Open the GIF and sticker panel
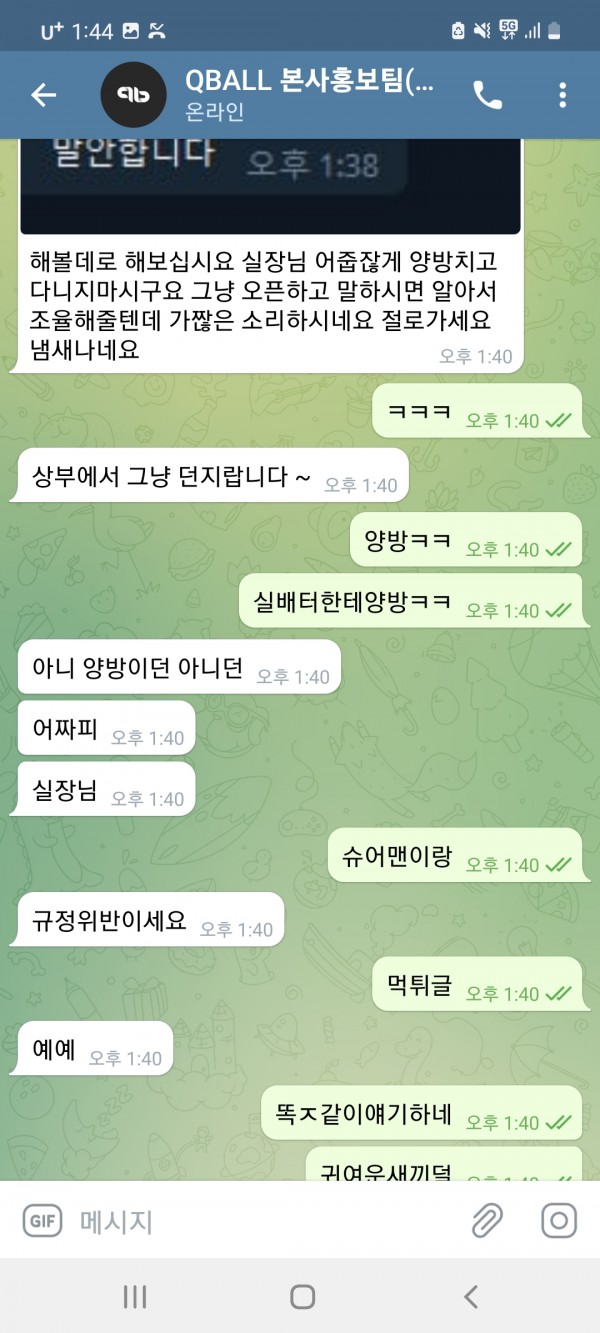Viewport: 600px width, 1333px height. (42, 1220)
